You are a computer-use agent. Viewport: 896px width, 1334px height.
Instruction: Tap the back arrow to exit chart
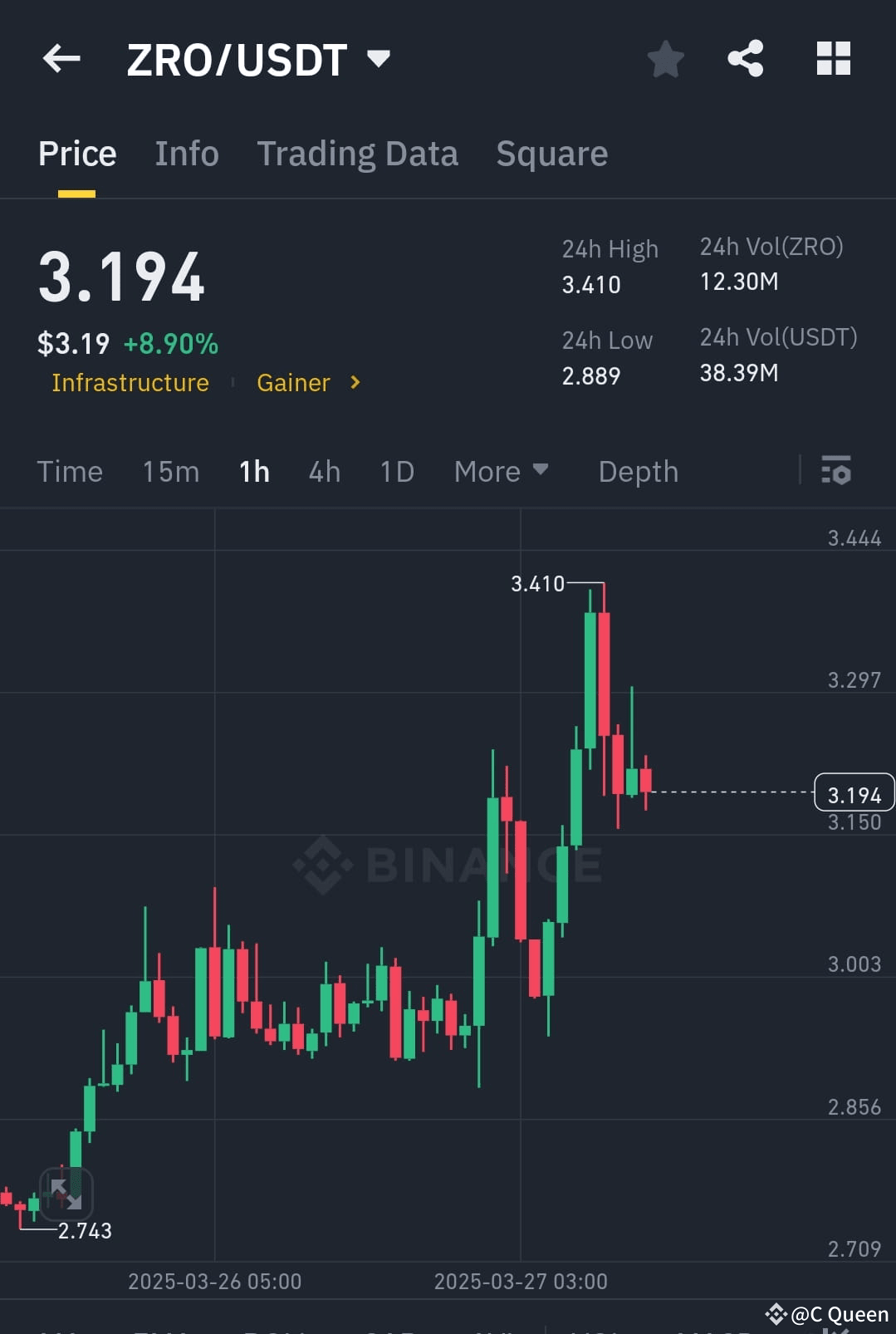tap(61, 58)
